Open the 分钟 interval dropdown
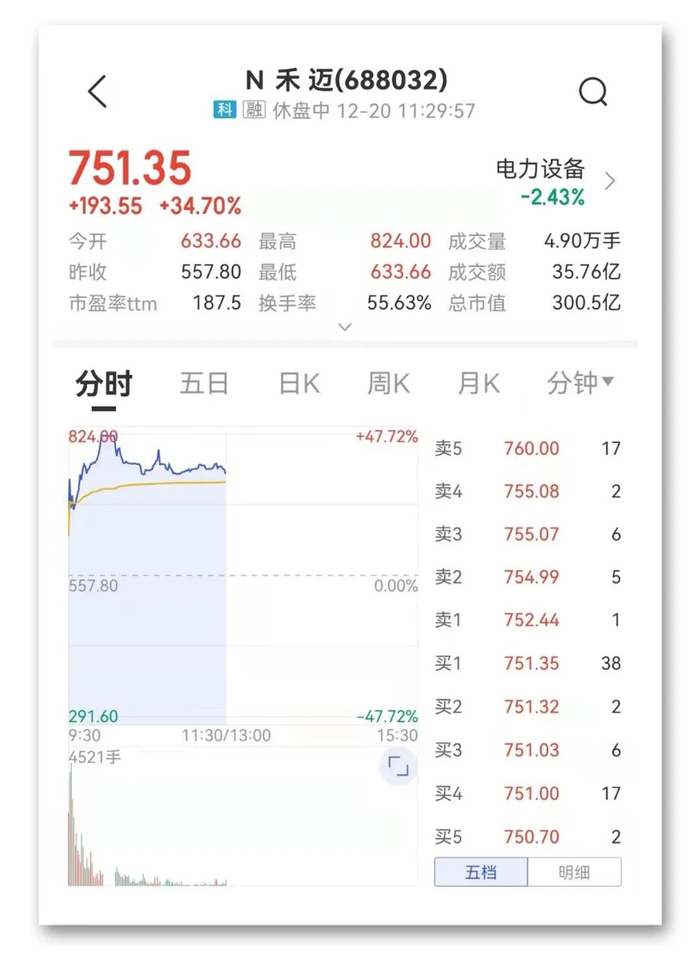This screenshot has height=954, width=700. 580,383
